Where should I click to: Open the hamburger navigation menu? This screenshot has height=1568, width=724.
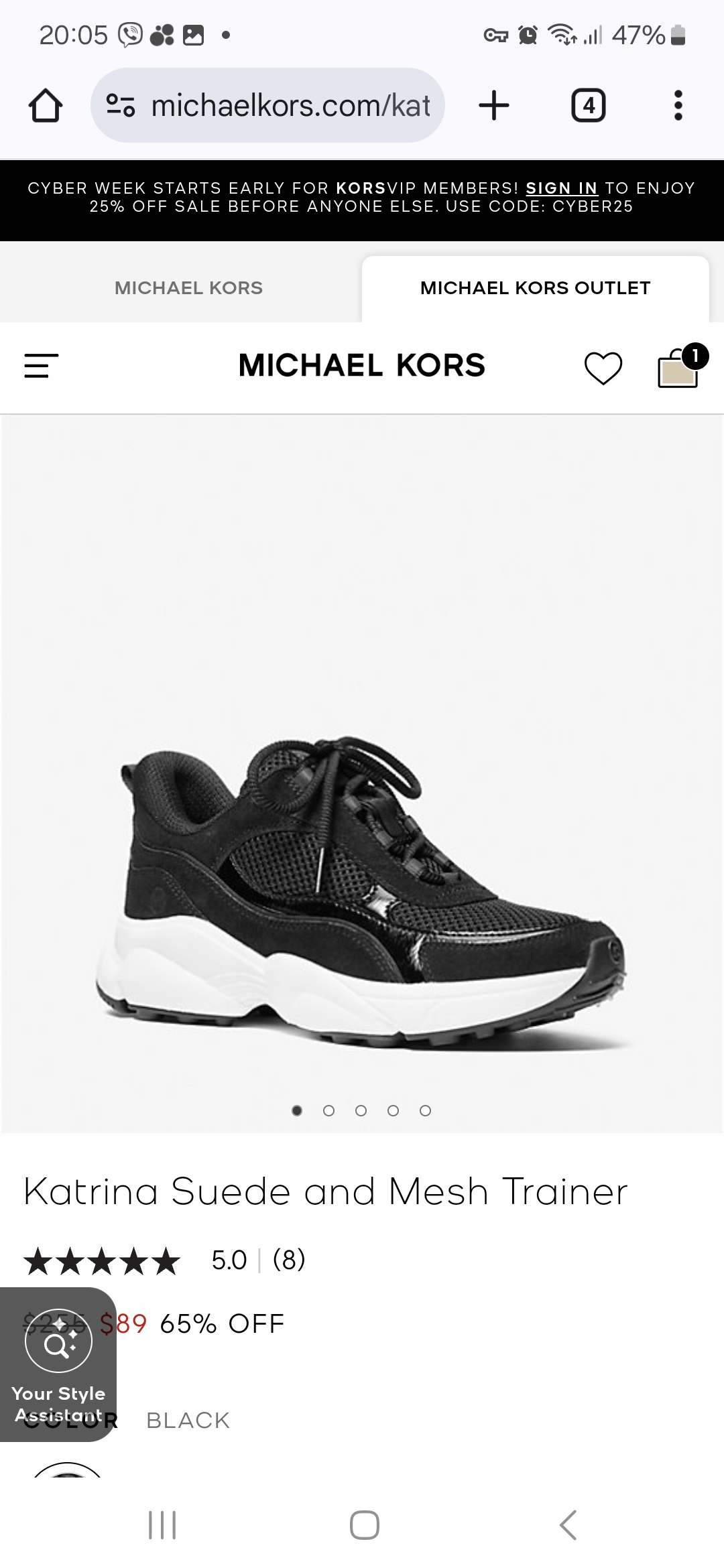click(x=41, y=366)
